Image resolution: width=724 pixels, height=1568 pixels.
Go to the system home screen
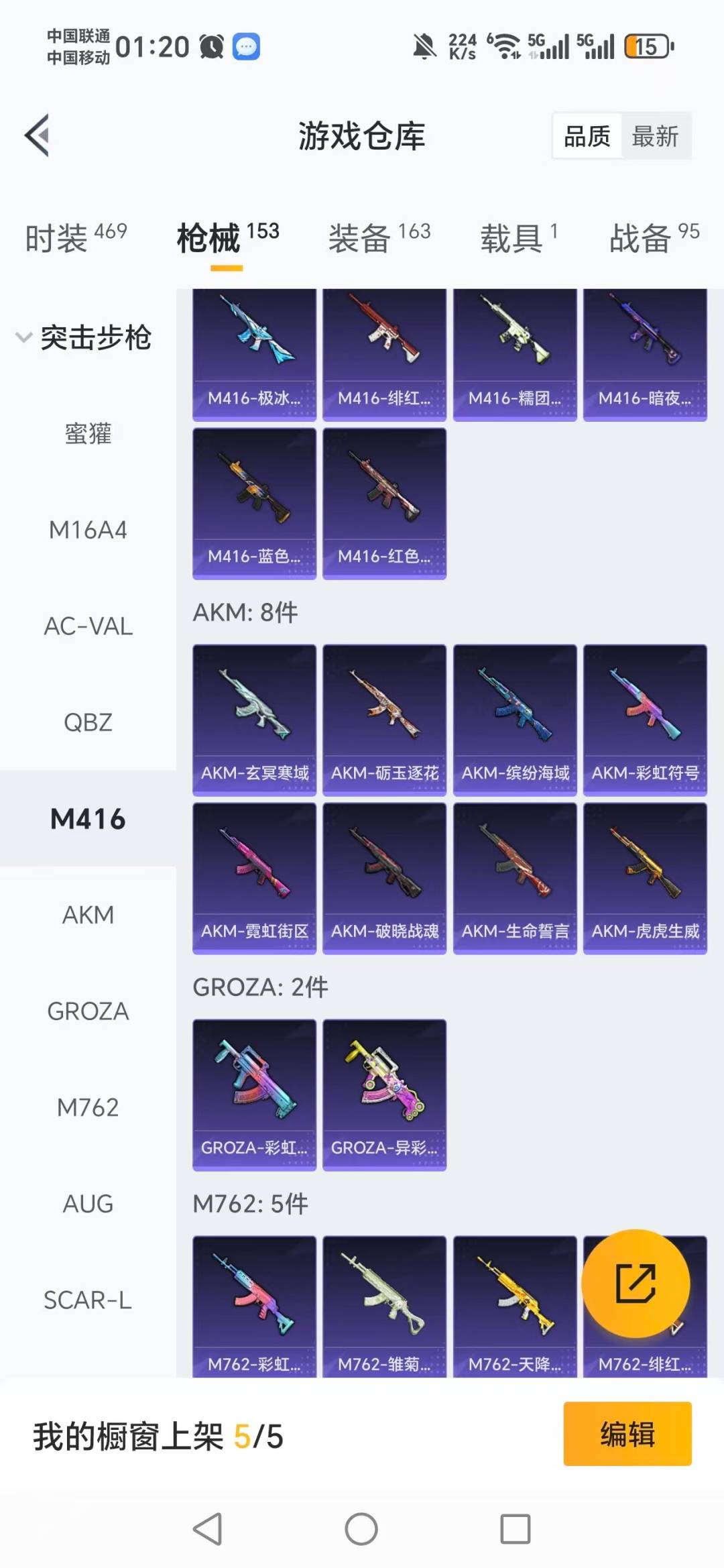[361, 1529]
